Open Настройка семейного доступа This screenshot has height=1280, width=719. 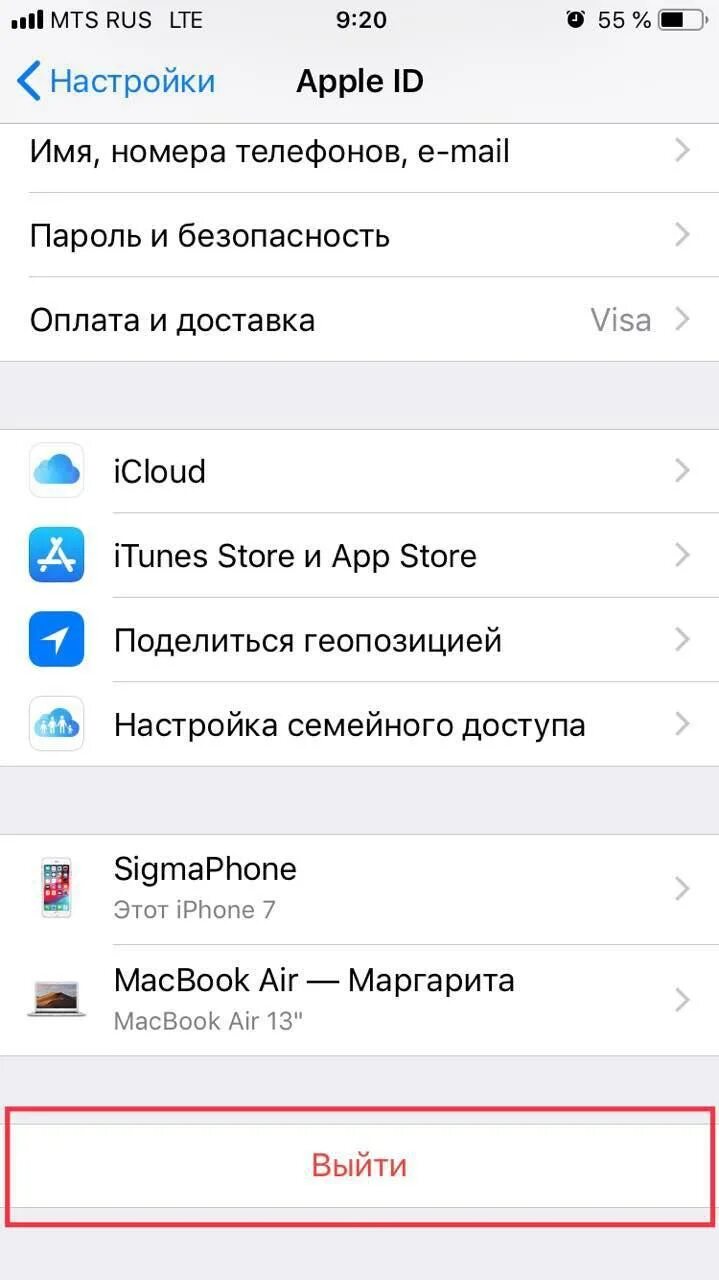358,724
